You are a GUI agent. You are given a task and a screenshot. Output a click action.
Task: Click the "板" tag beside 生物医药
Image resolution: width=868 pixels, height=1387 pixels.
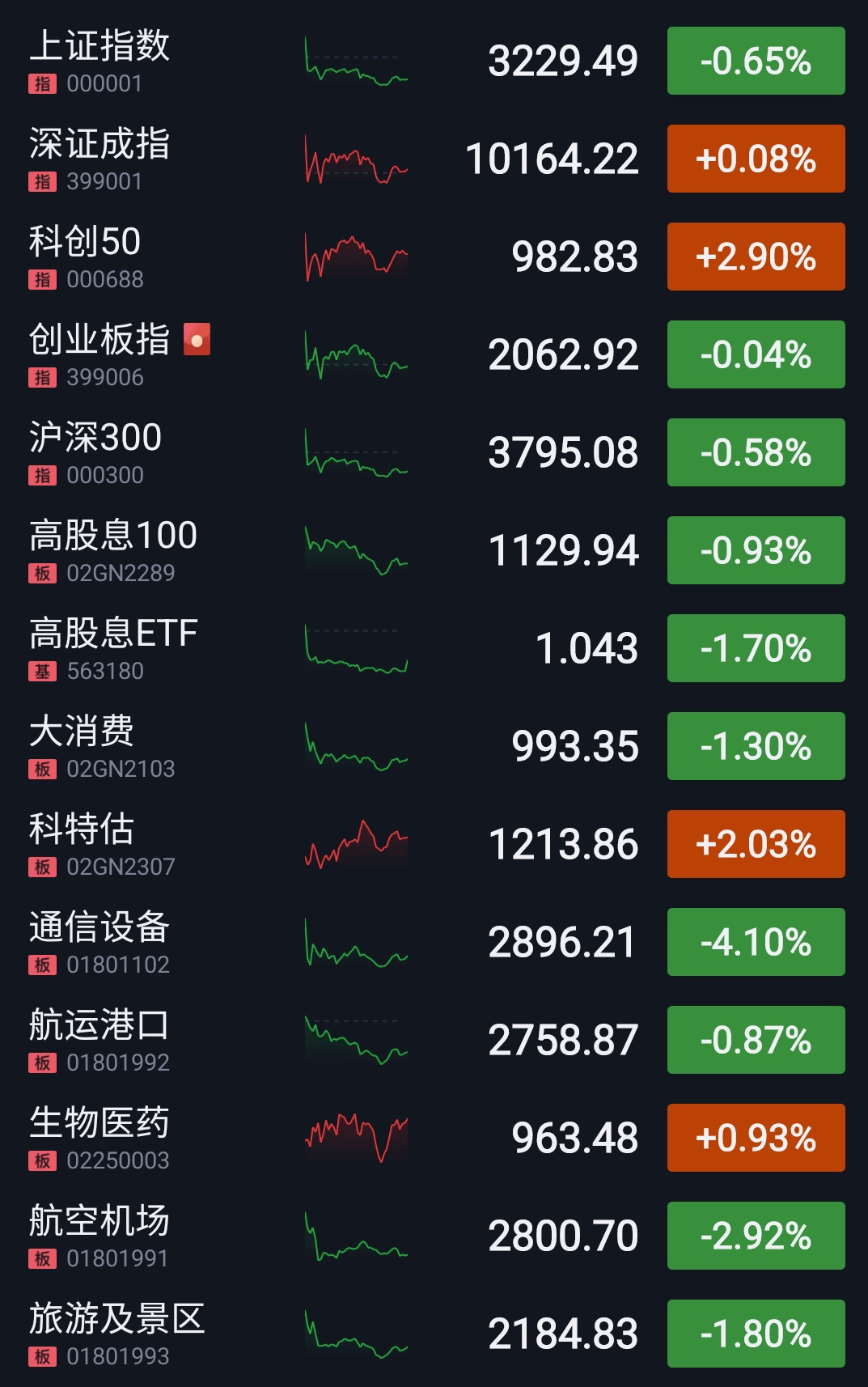coord(44,1160)
